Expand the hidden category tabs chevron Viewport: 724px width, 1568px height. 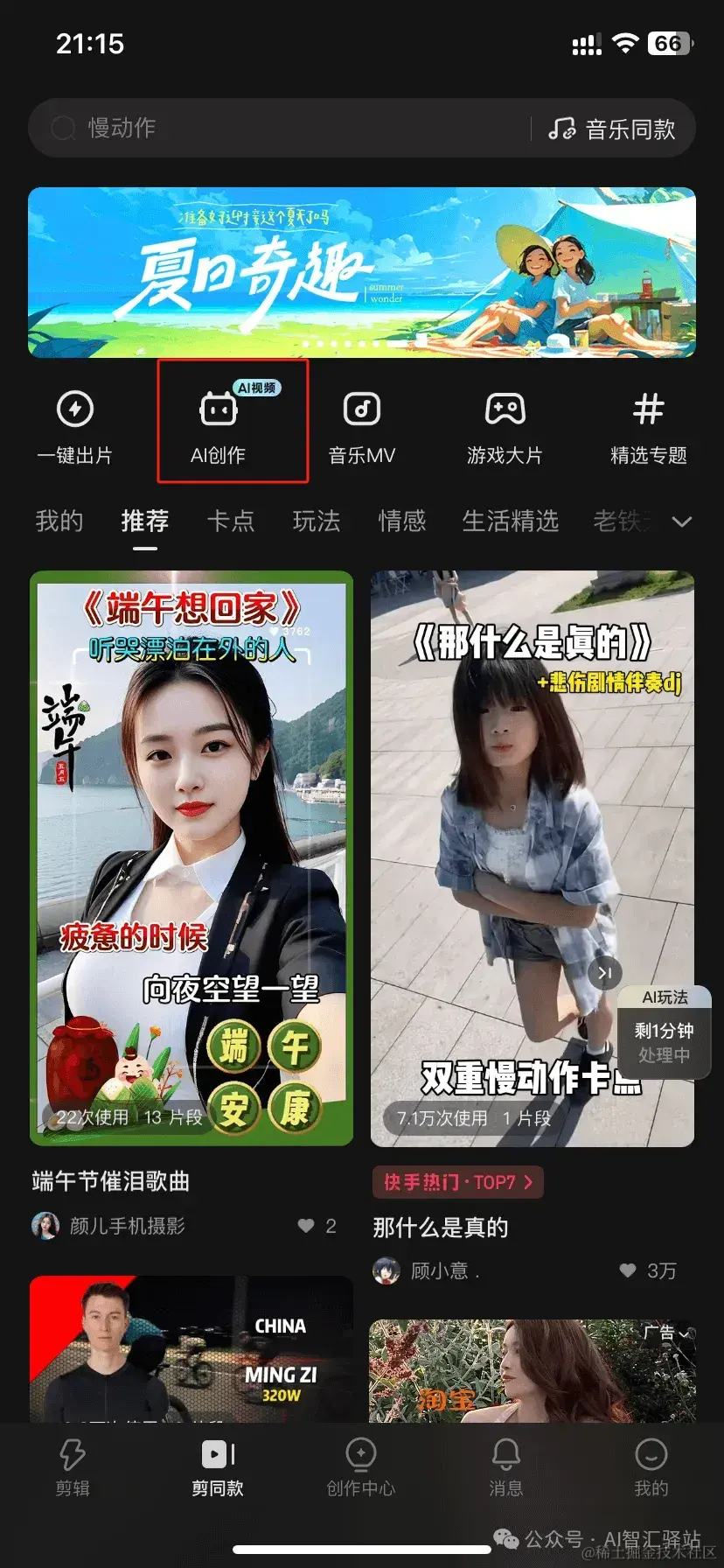(x=683, y=521)
